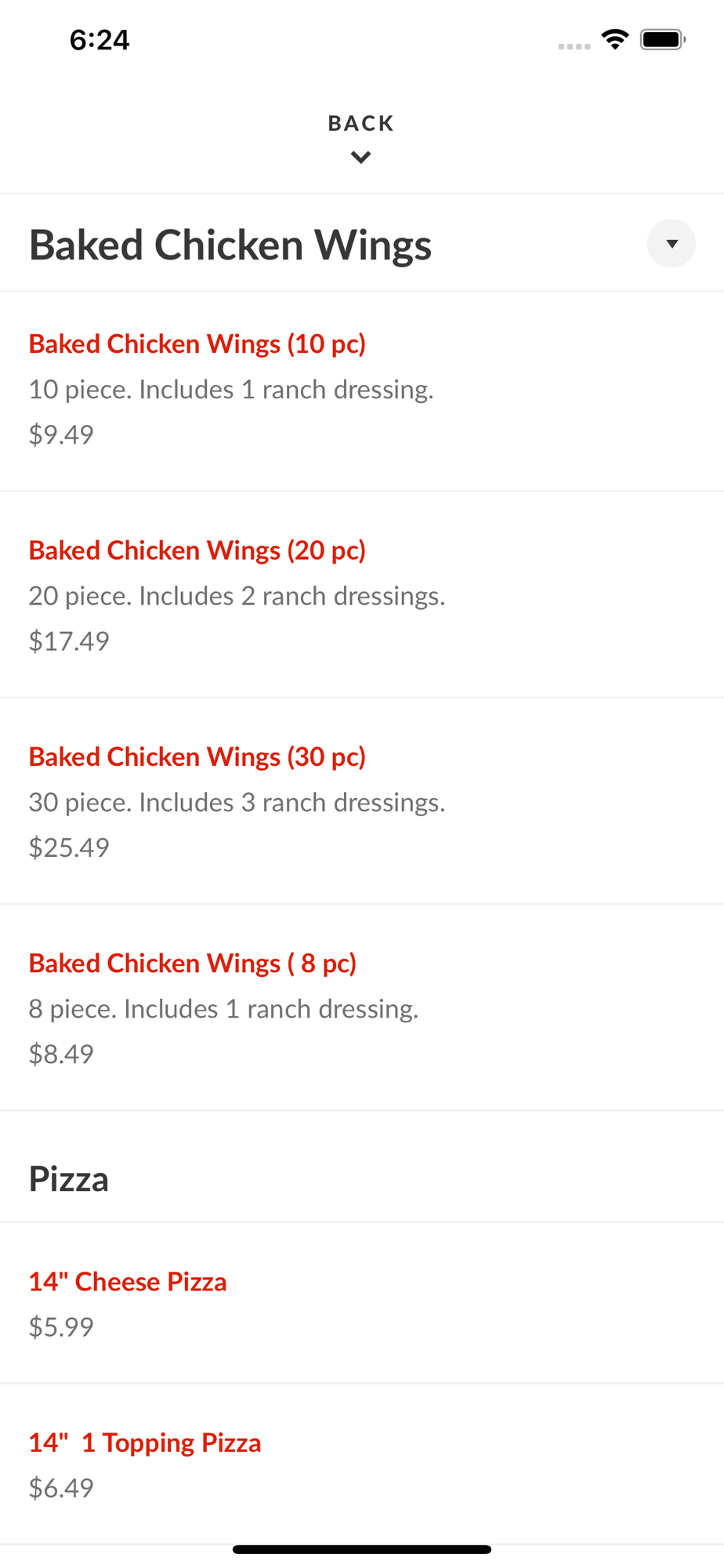Viewport: 724px width, 1568px height.
Task: Select Baked Chicken Wings (10 pc)
Action: tap(362, 390)
